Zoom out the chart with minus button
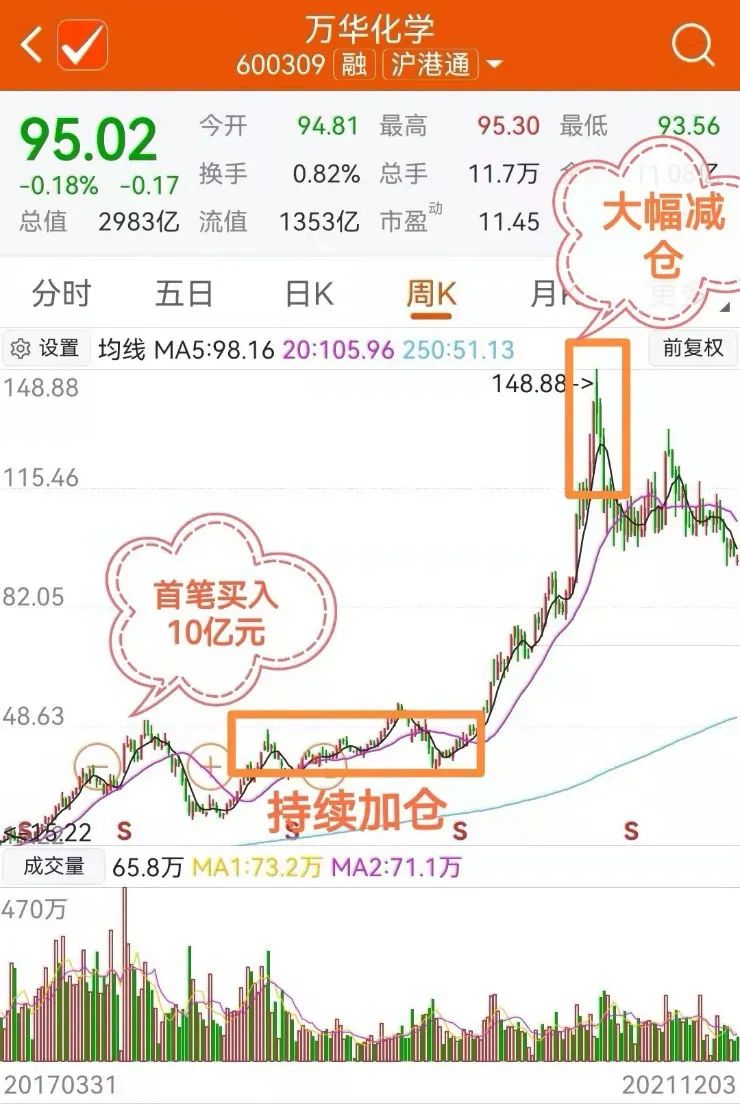740x1112 pixels. tap(98, 767)
